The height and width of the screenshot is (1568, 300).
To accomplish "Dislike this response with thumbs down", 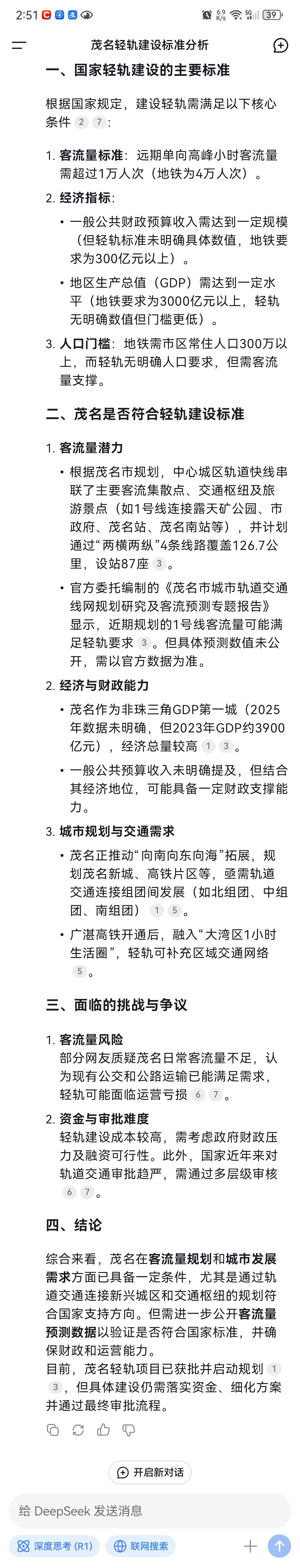I will 128,1430.
